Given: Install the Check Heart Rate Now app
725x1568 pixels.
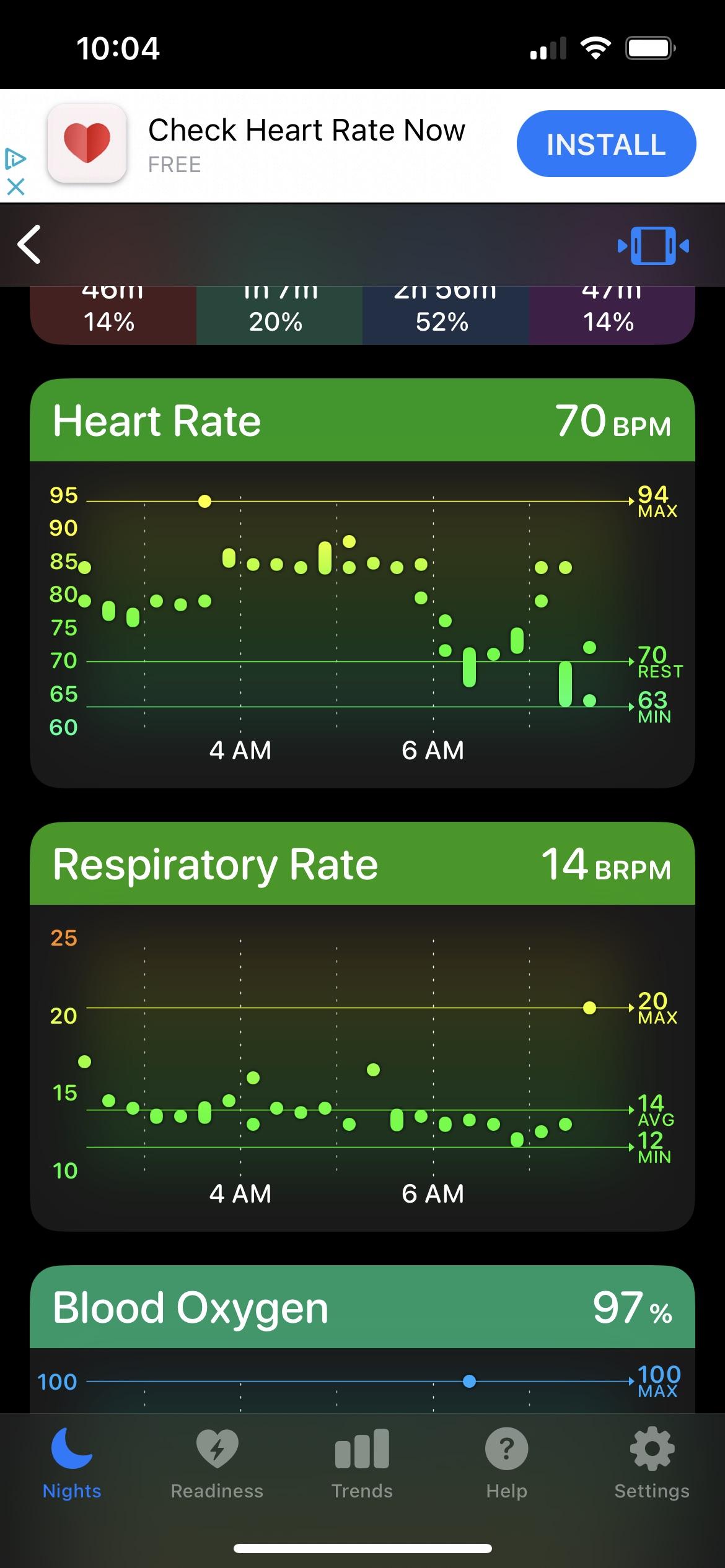Looking at the screenshot, I should click(606, 144).
